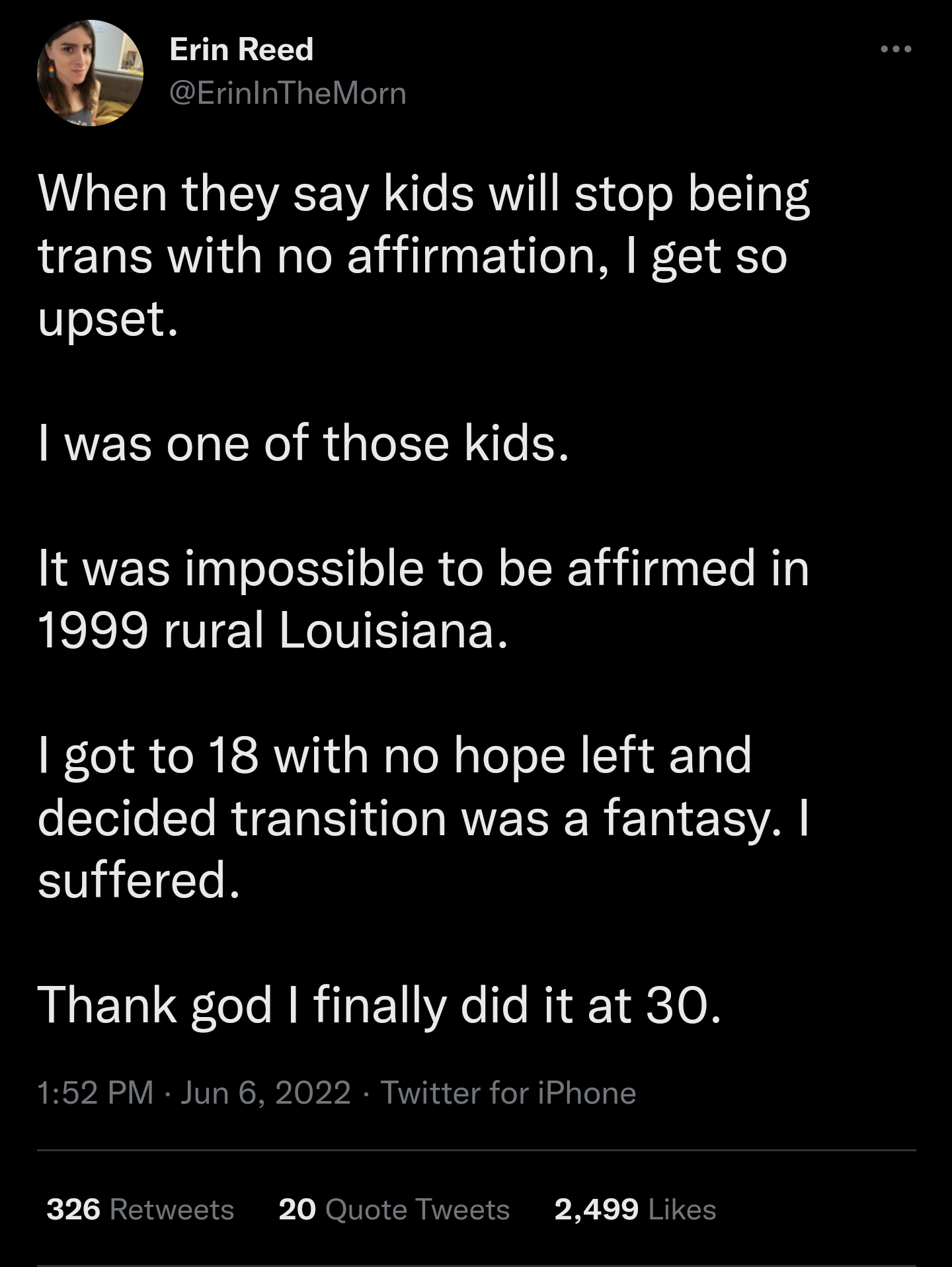View the 20 Quote Tweets

tap(394, 1209)
